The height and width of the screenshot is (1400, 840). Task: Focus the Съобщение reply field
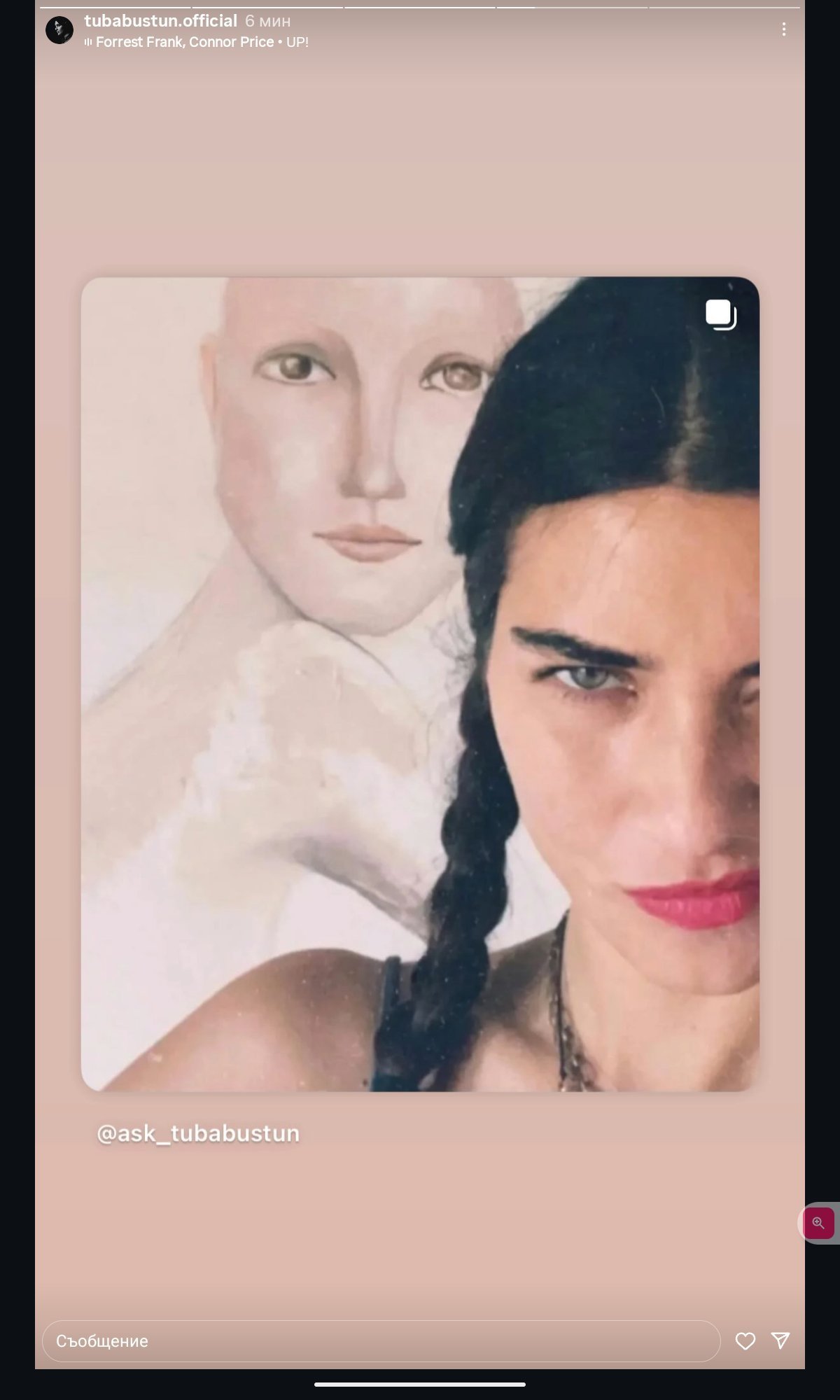381,1340
